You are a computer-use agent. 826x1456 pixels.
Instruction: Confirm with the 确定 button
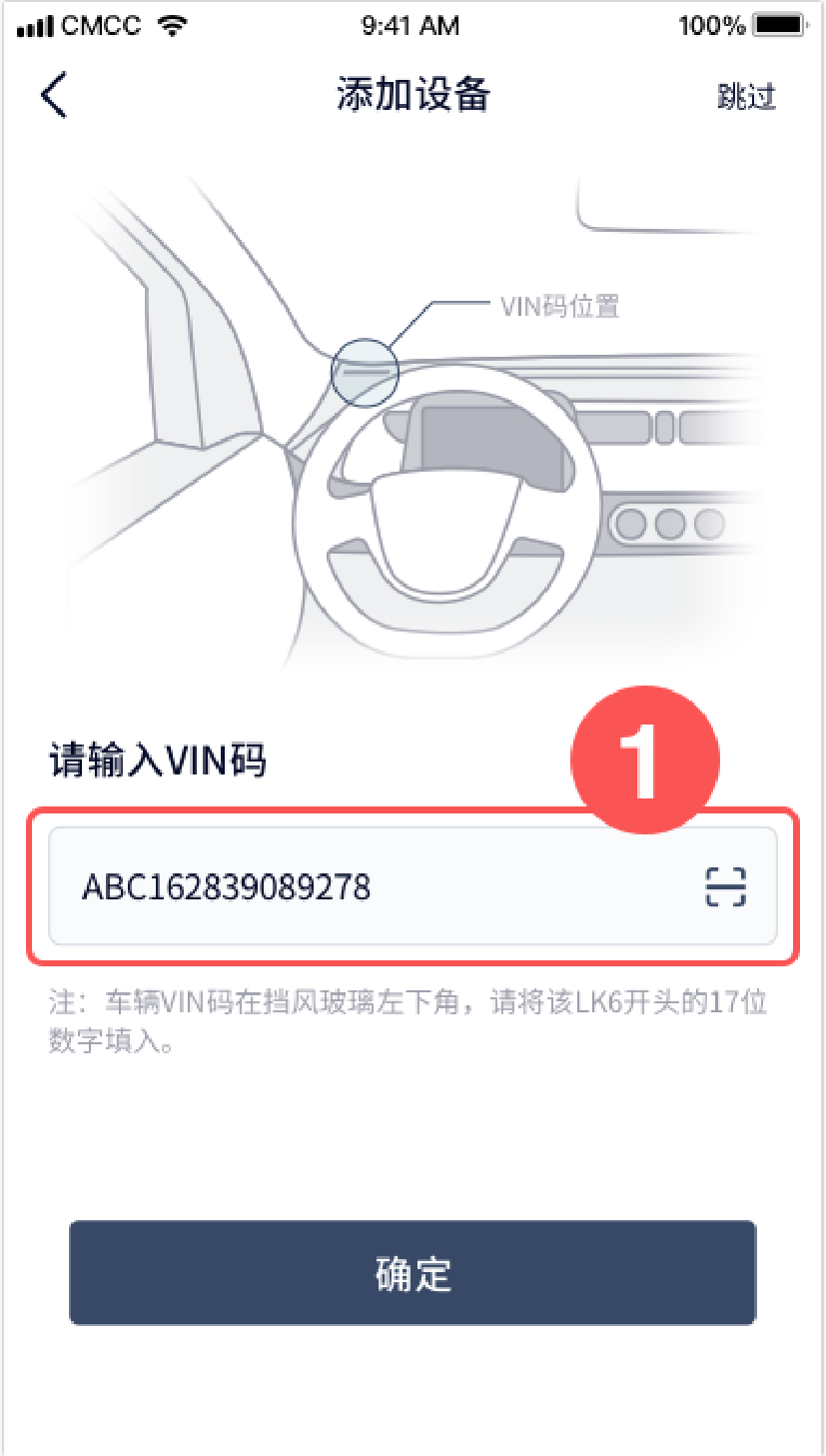(x=413, y=1273)
